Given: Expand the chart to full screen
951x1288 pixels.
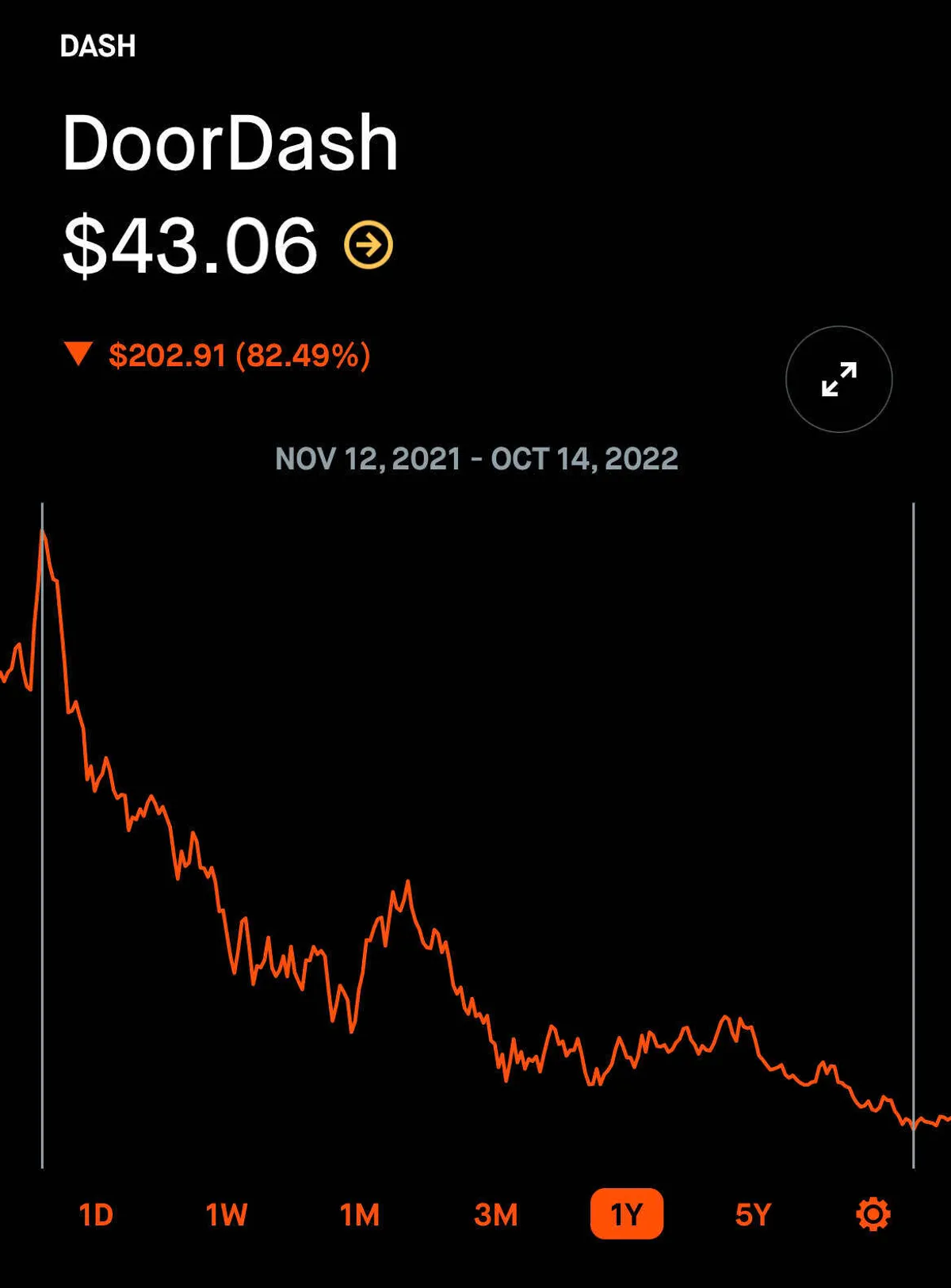Looking at the screenshot, I should pyautogui.click(x=838, y=379).
